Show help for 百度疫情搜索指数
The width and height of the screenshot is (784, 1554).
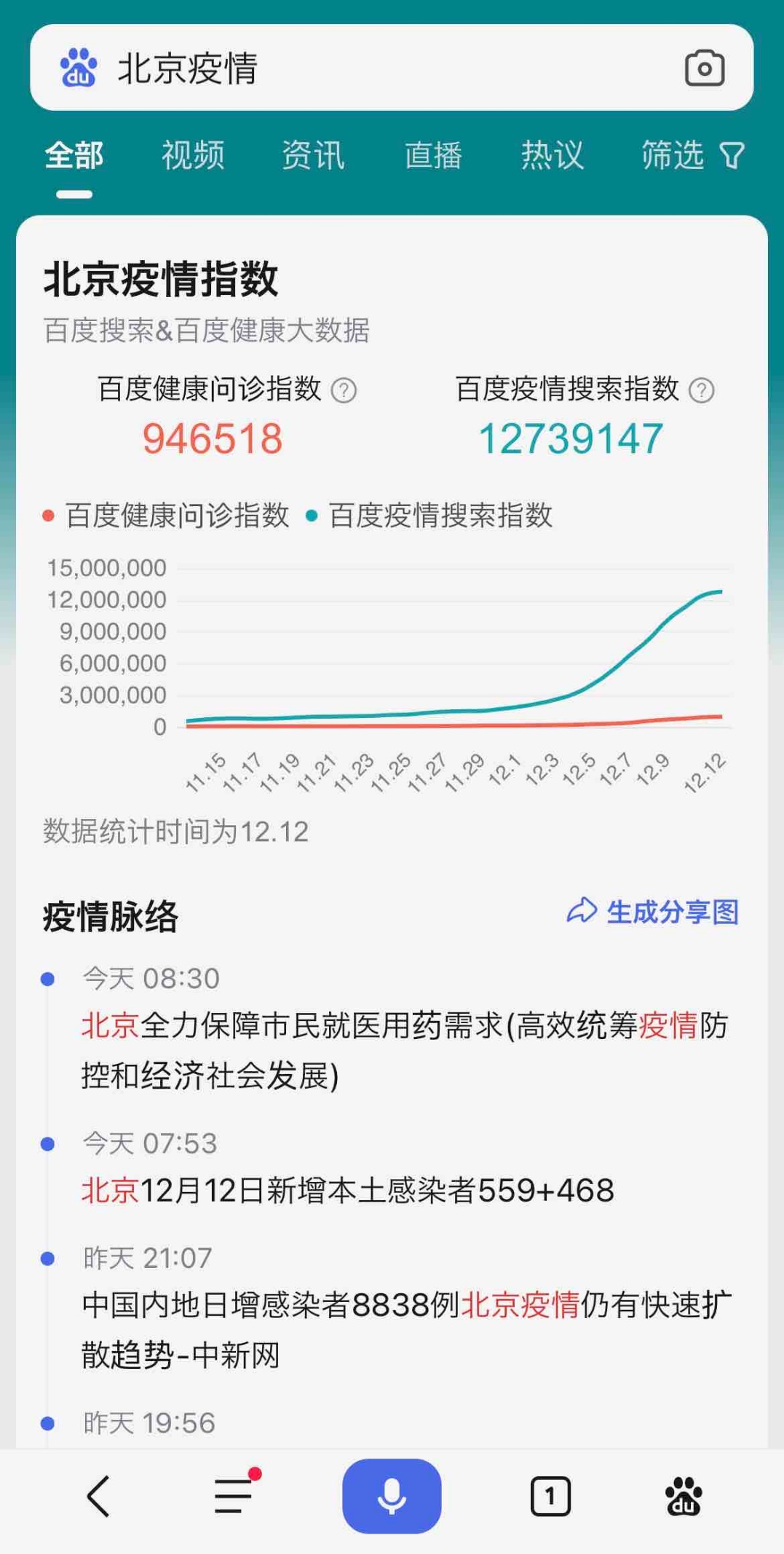coord(702,390)
